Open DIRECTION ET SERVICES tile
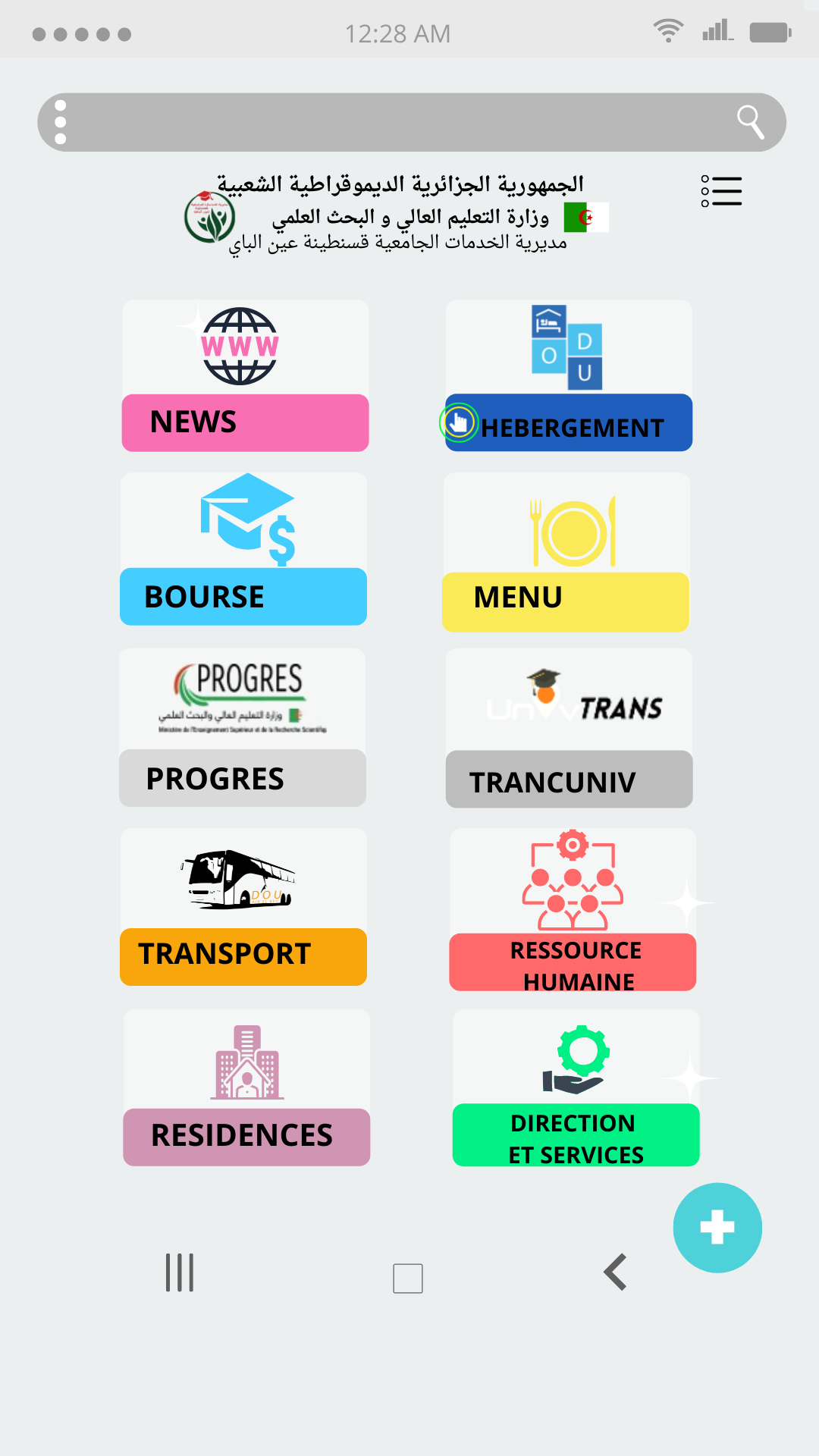The image size is (819, 1456). (576, 1087)
